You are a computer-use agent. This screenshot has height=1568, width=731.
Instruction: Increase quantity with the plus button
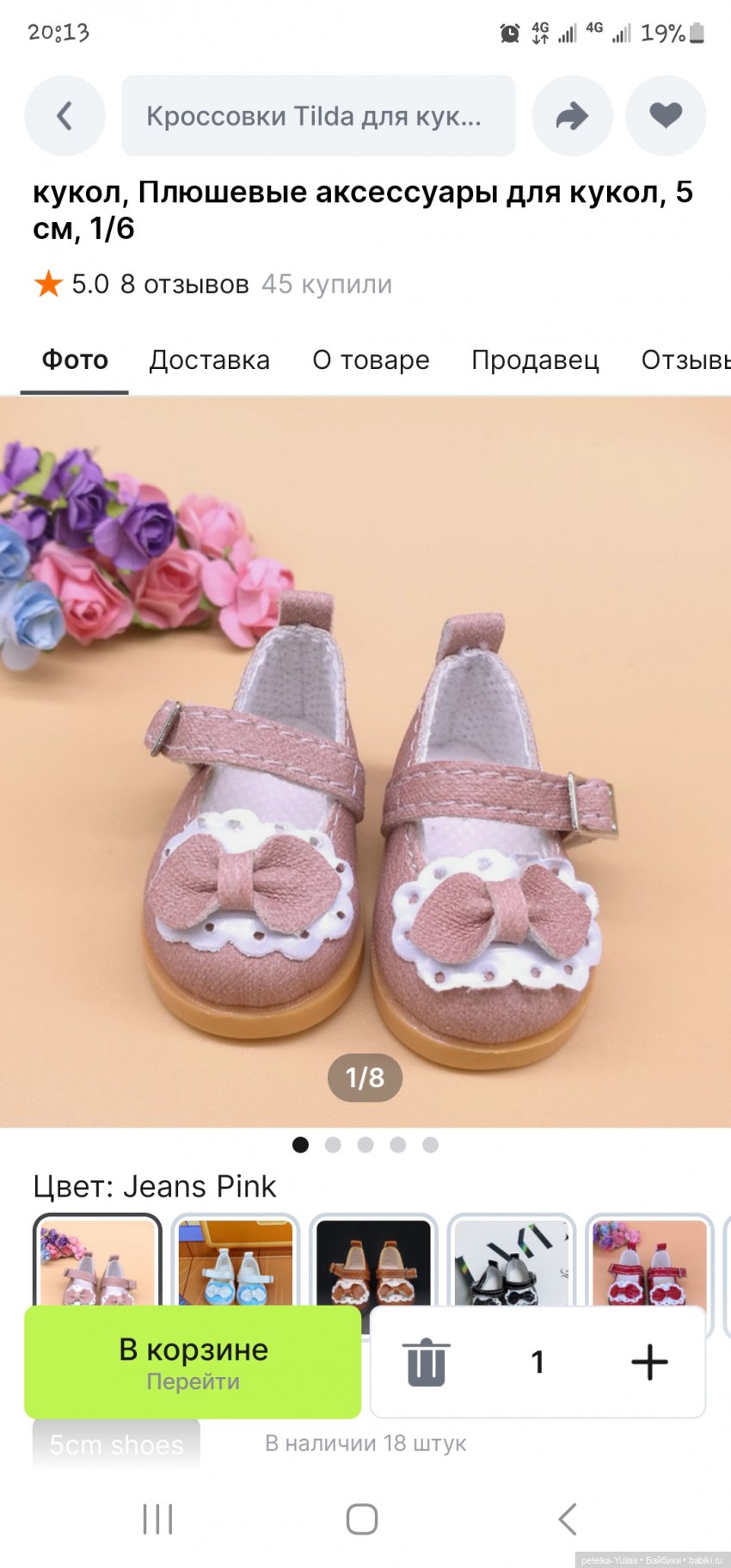click(649, 1362)
